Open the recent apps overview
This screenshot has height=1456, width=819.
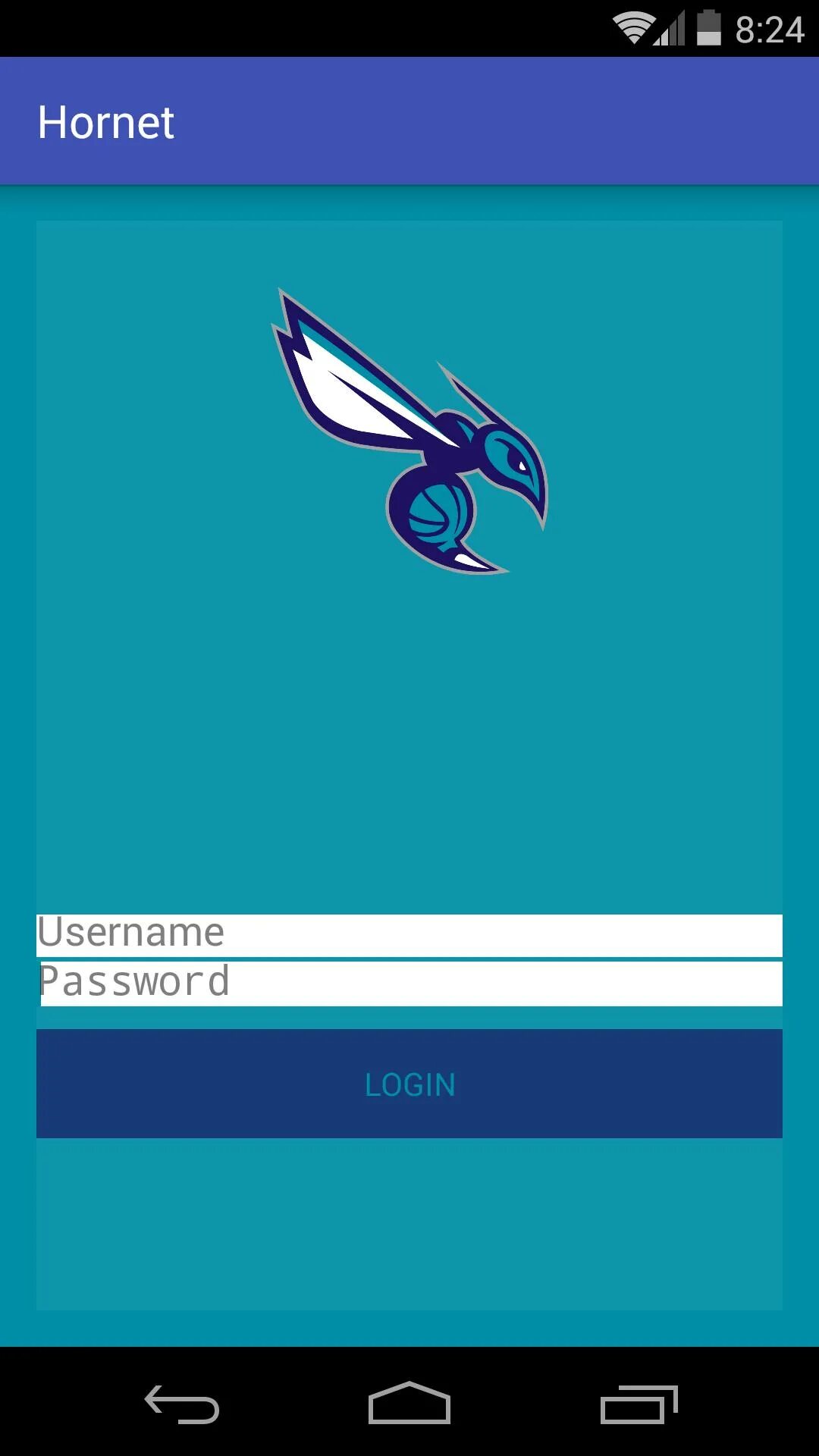click(x=639, y=1403)
